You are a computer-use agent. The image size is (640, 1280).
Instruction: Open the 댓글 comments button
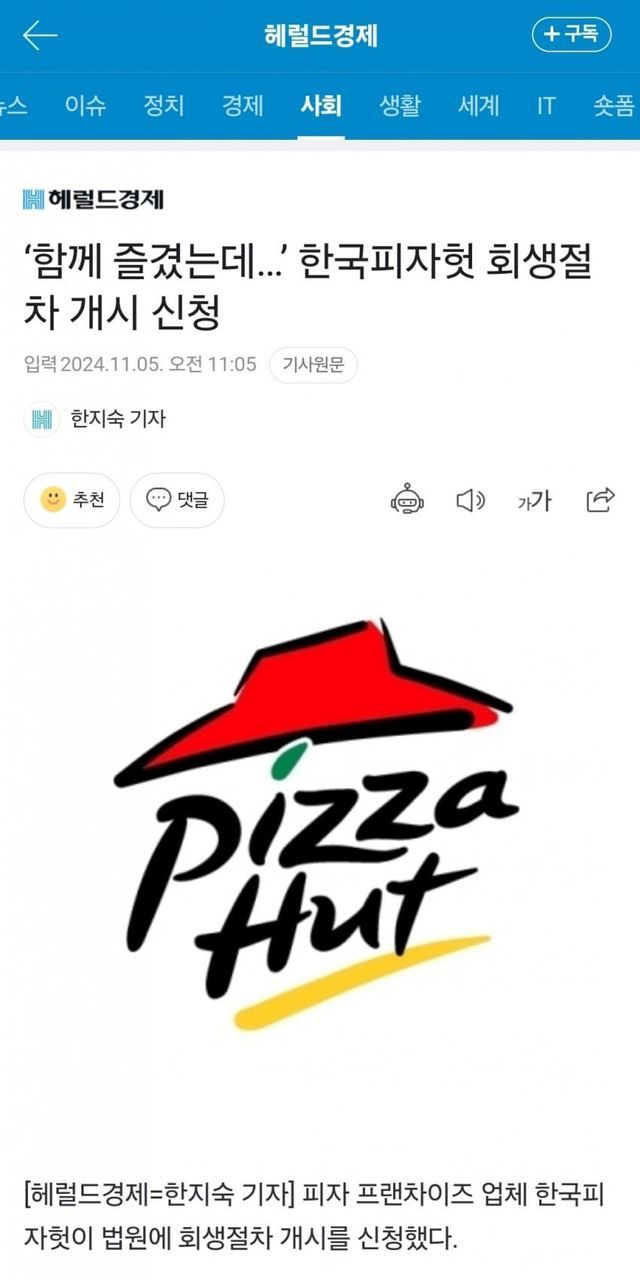pos(177,500)
